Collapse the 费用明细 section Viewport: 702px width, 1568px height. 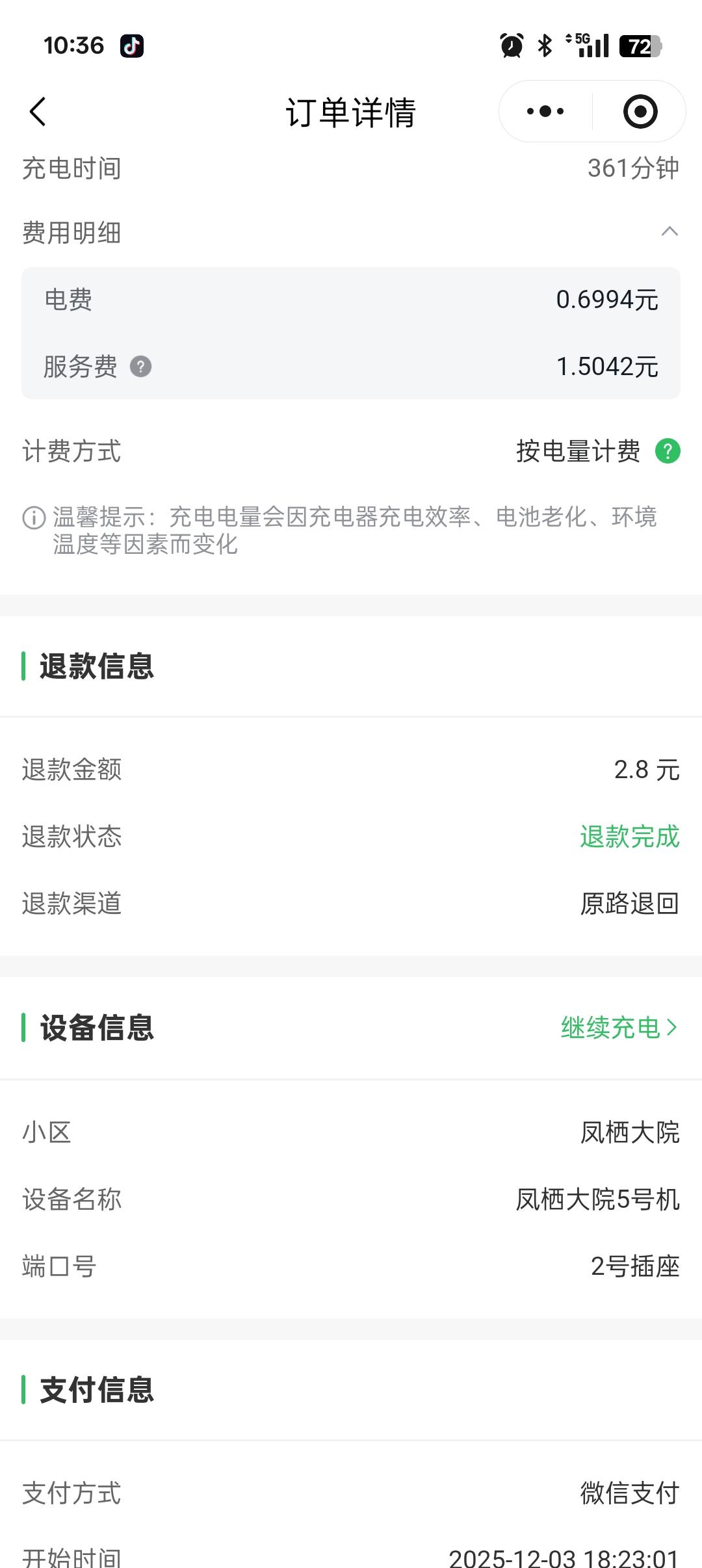(669, 232)
